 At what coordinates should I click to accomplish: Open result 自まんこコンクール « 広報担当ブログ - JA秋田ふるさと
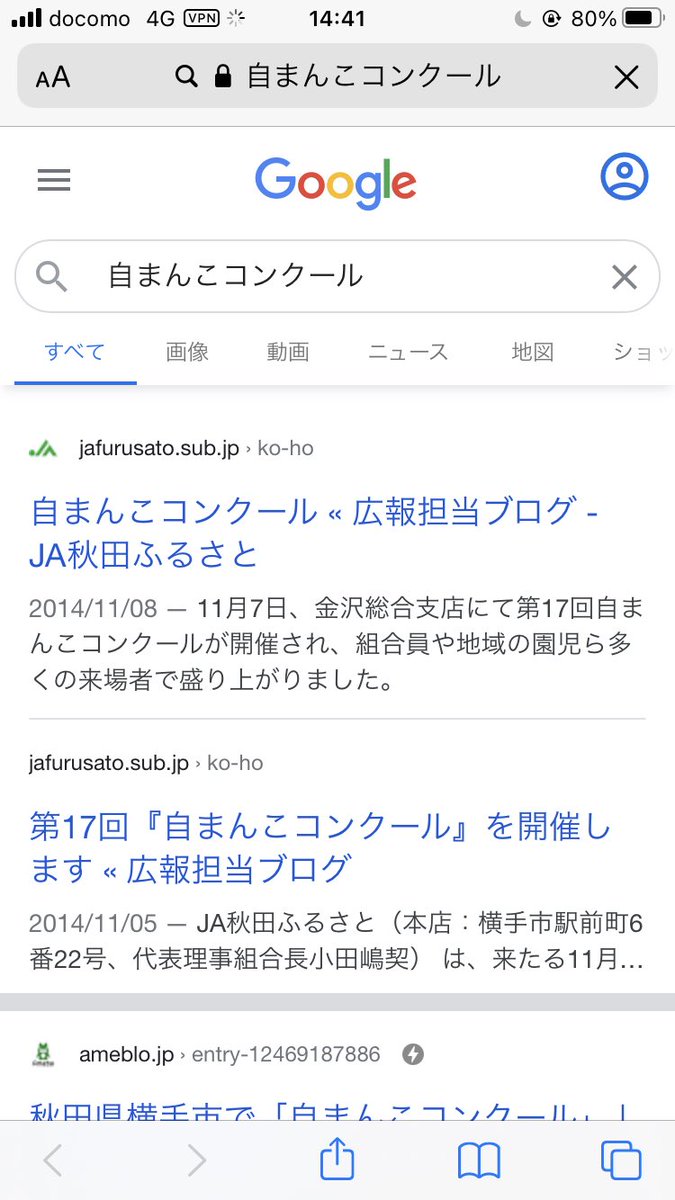[x=315, y=531]
